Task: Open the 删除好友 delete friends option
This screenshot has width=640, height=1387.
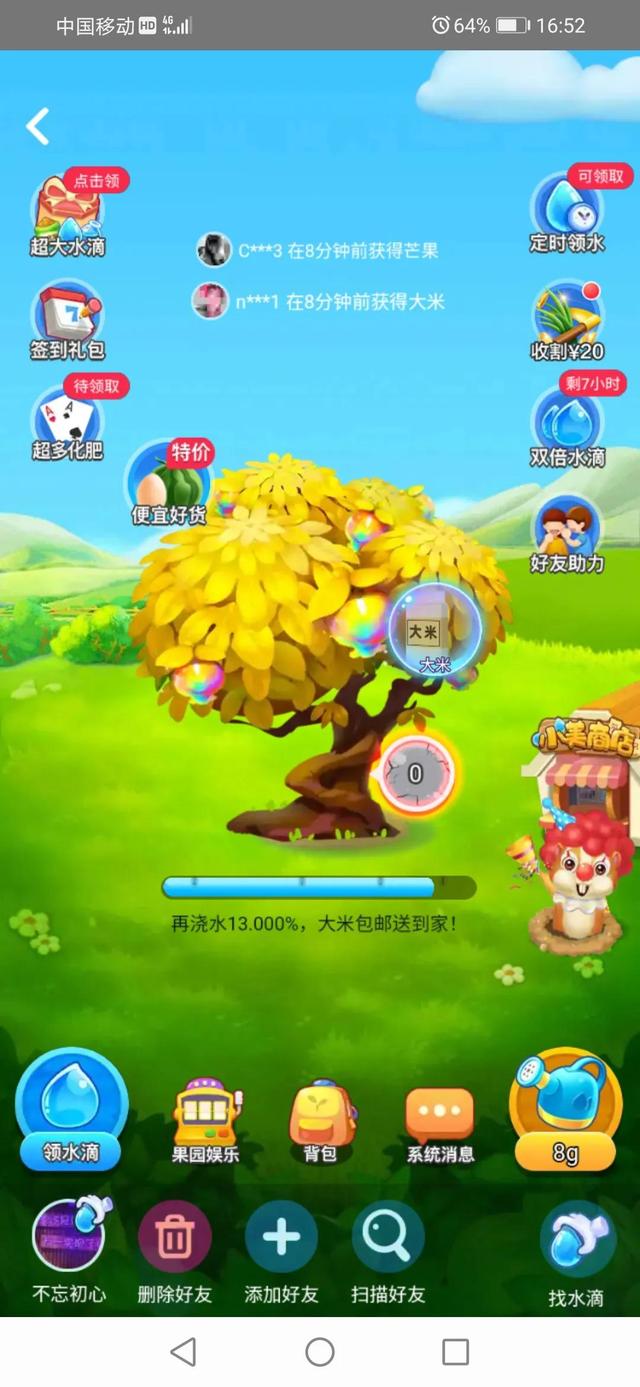Action: [x=175, y=1250]
